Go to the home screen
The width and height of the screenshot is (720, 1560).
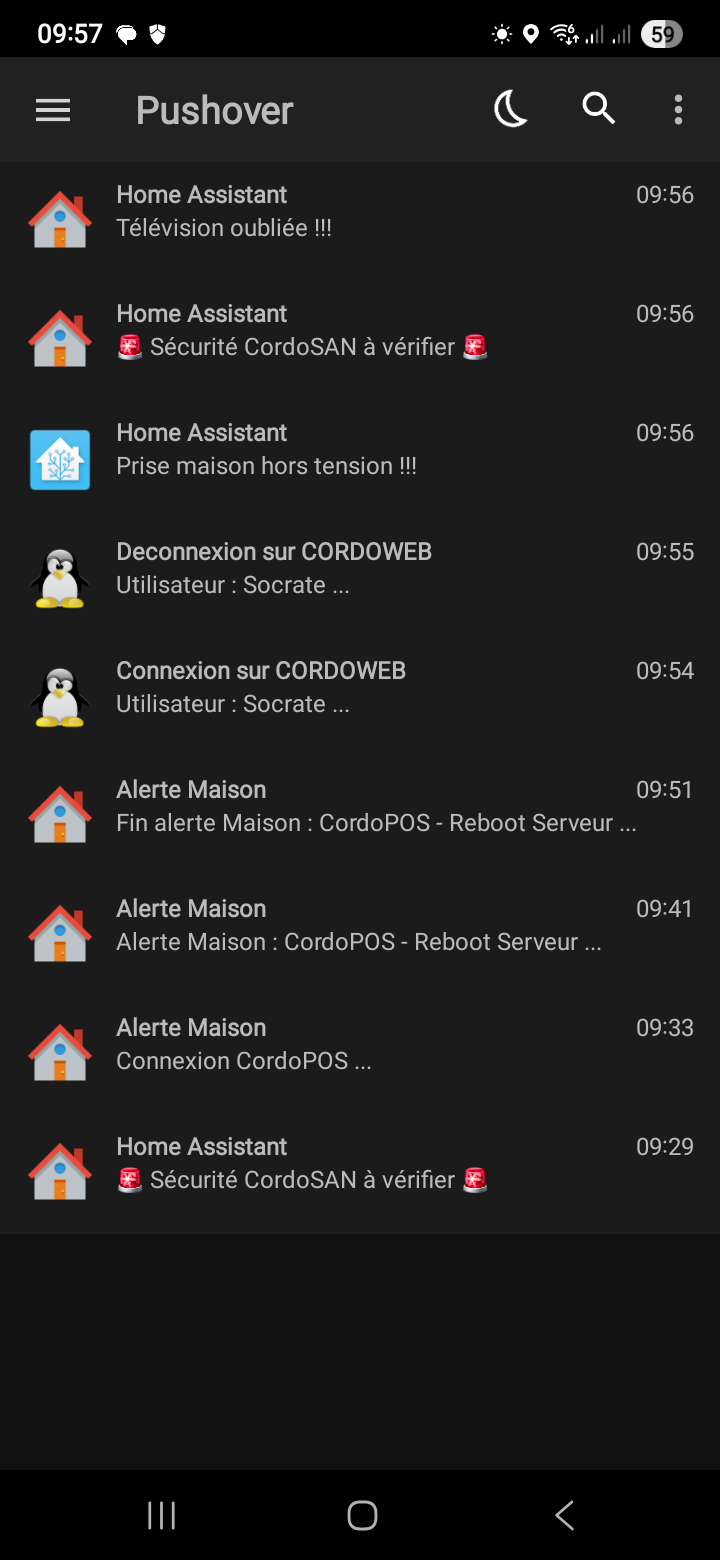pos(362,1515)
